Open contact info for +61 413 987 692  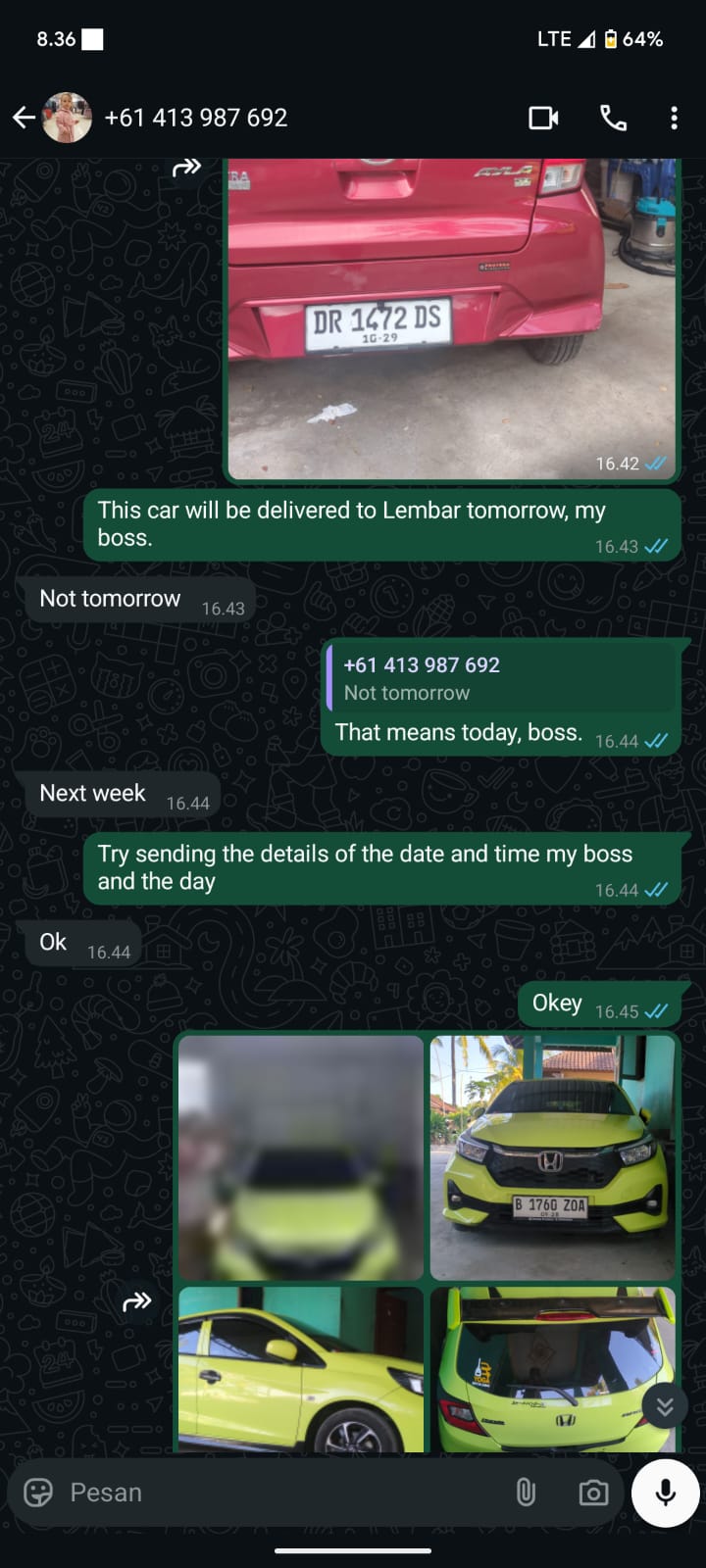coord(196,119)
